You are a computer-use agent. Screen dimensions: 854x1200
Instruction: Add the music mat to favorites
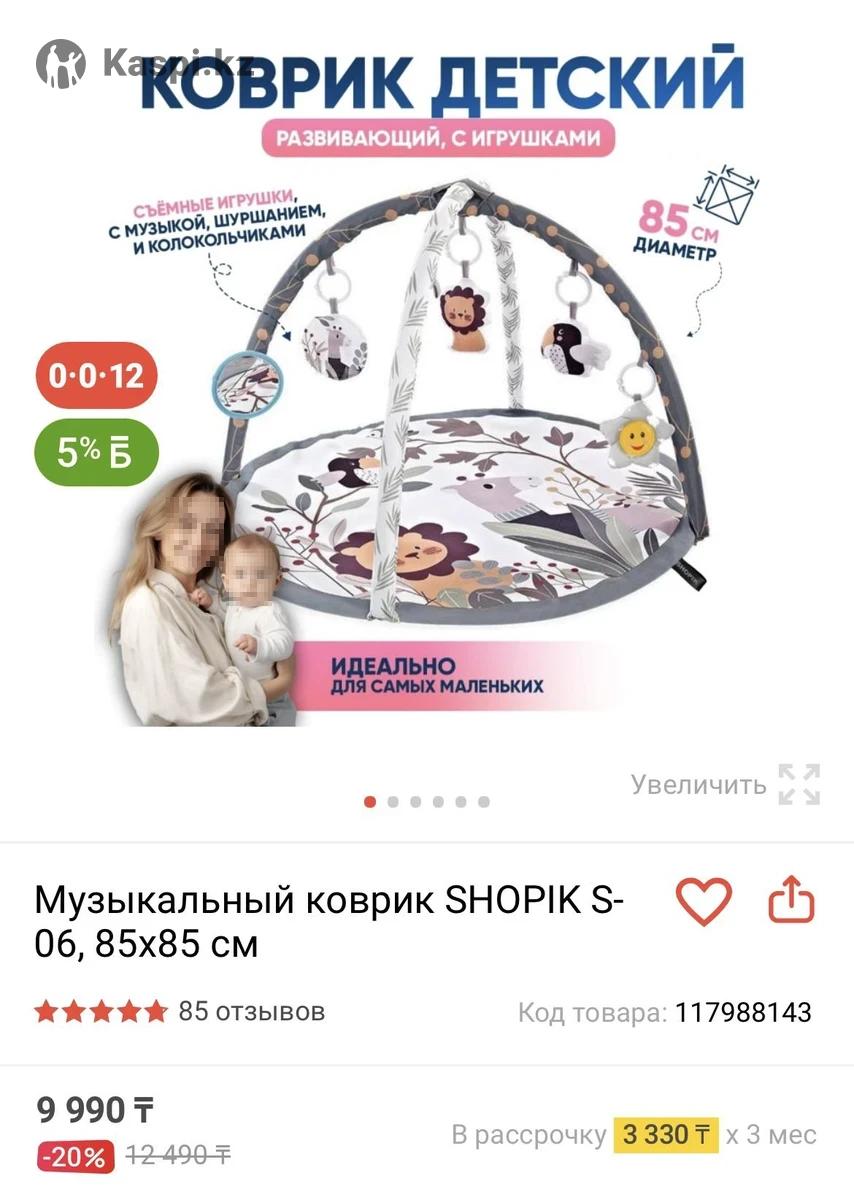[x=703, y=901]
